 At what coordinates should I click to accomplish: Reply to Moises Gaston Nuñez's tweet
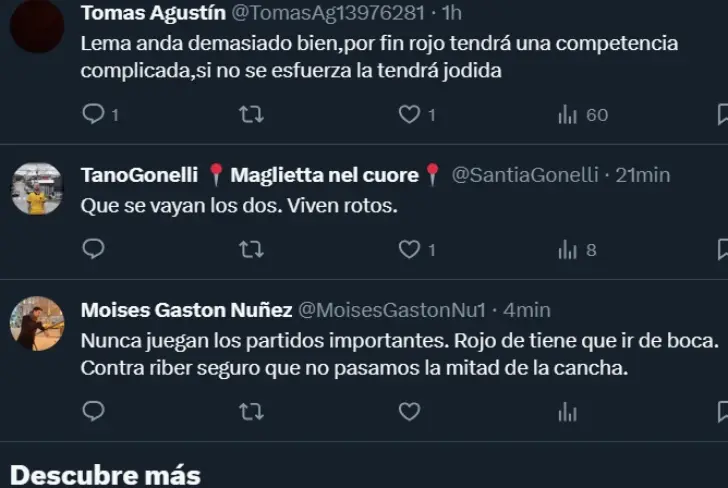click(x=93, y=411)
